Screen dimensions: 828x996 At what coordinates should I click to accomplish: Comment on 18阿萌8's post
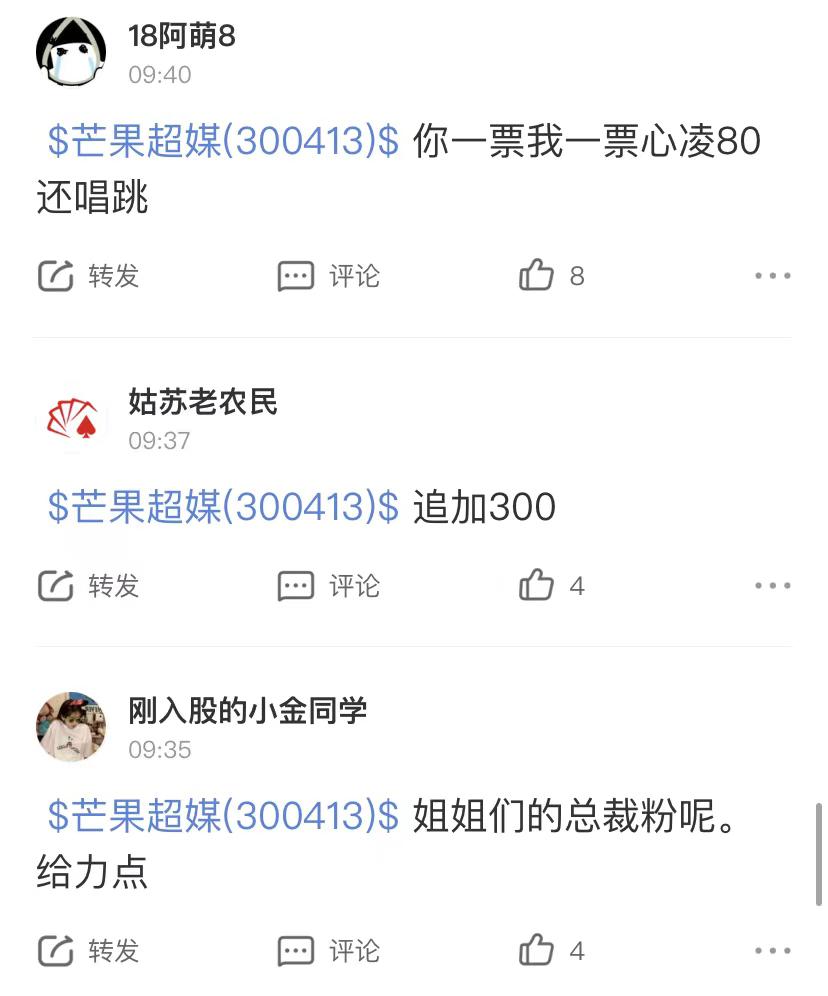coord(328,276)
